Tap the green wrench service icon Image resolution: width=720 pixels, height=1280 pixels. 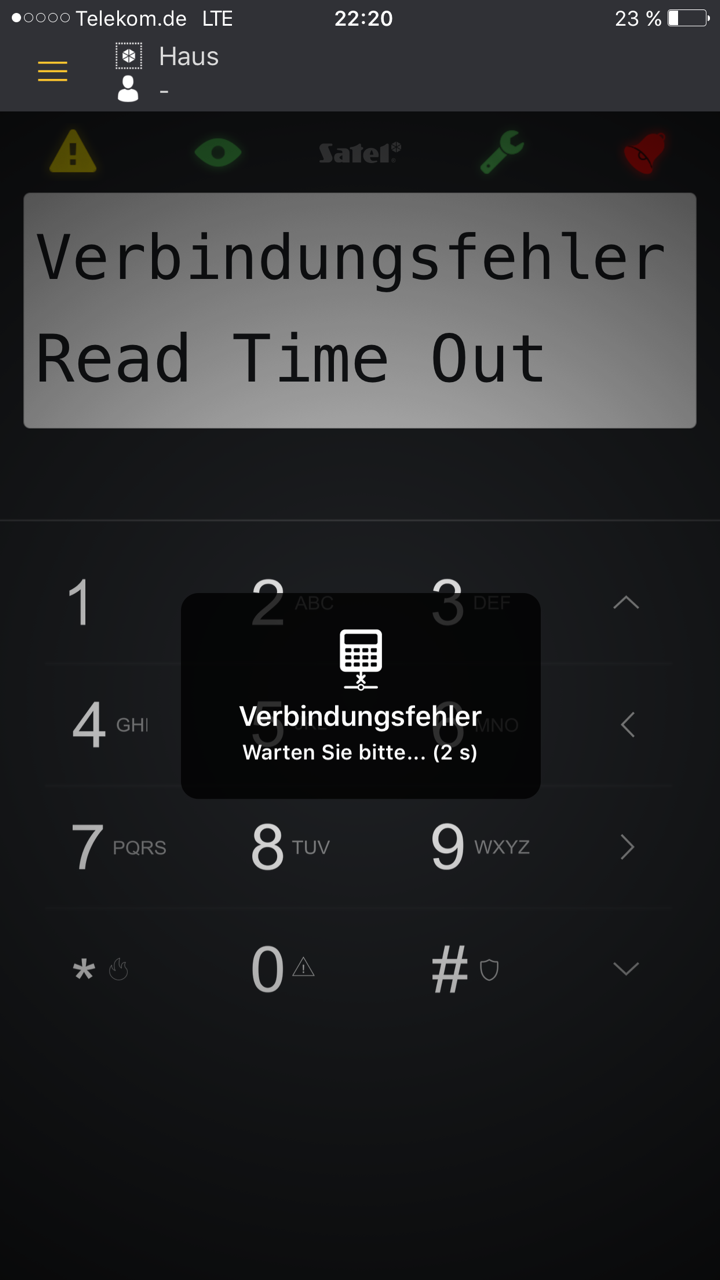502,153
